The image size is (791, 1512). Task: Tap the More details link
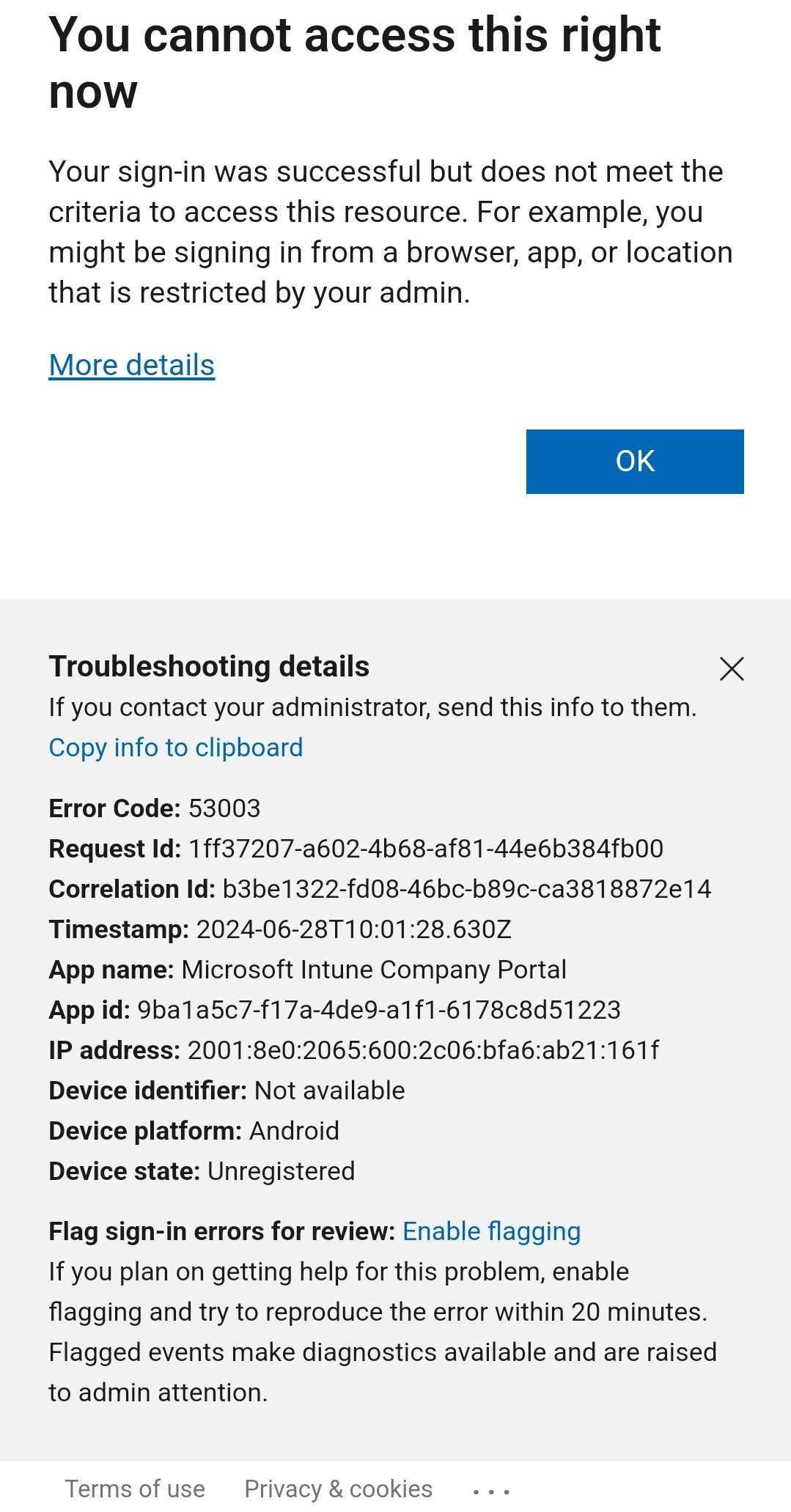tap(132, 365)
